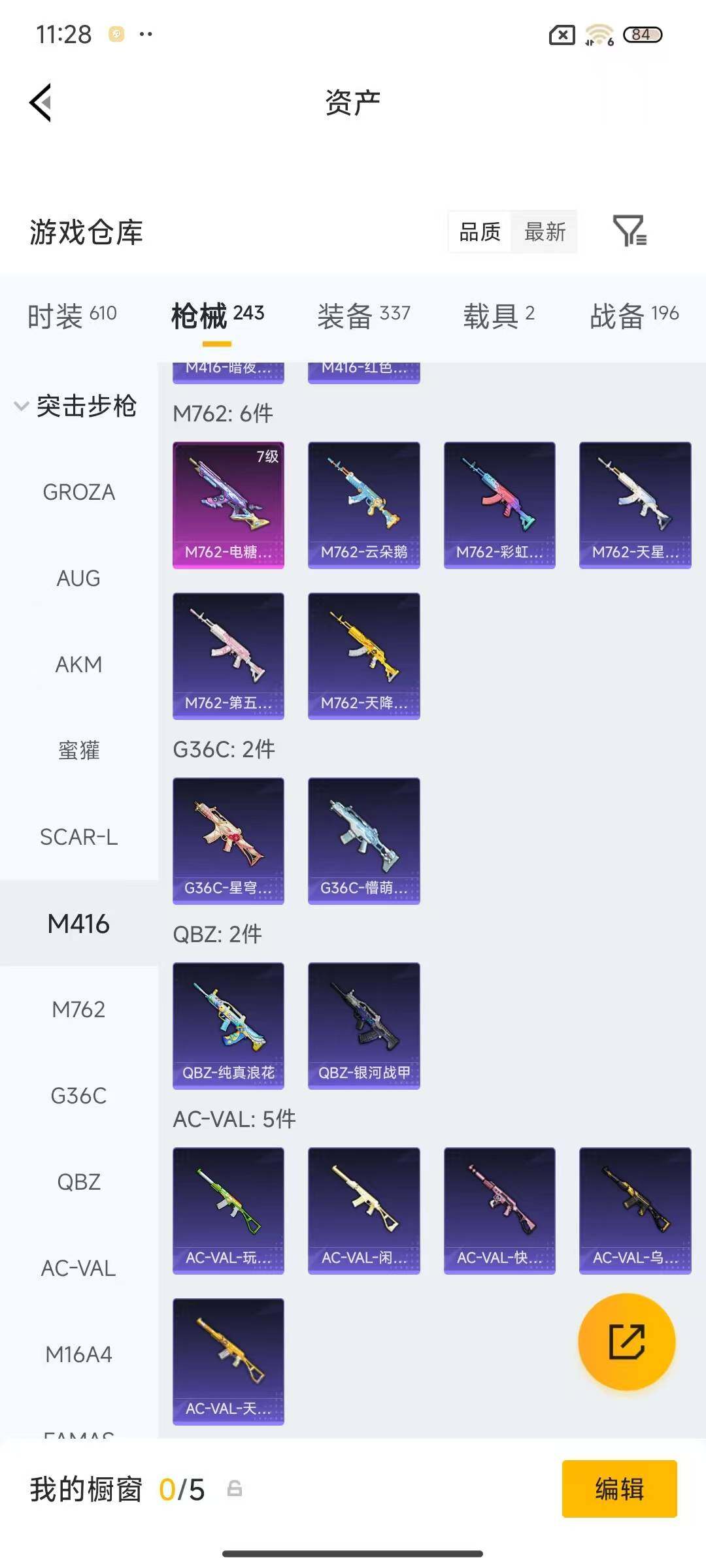This screenshot has height=1568, width=706.
Task: View the G36C-星穹 skin tile
Action: click(228, 840)
